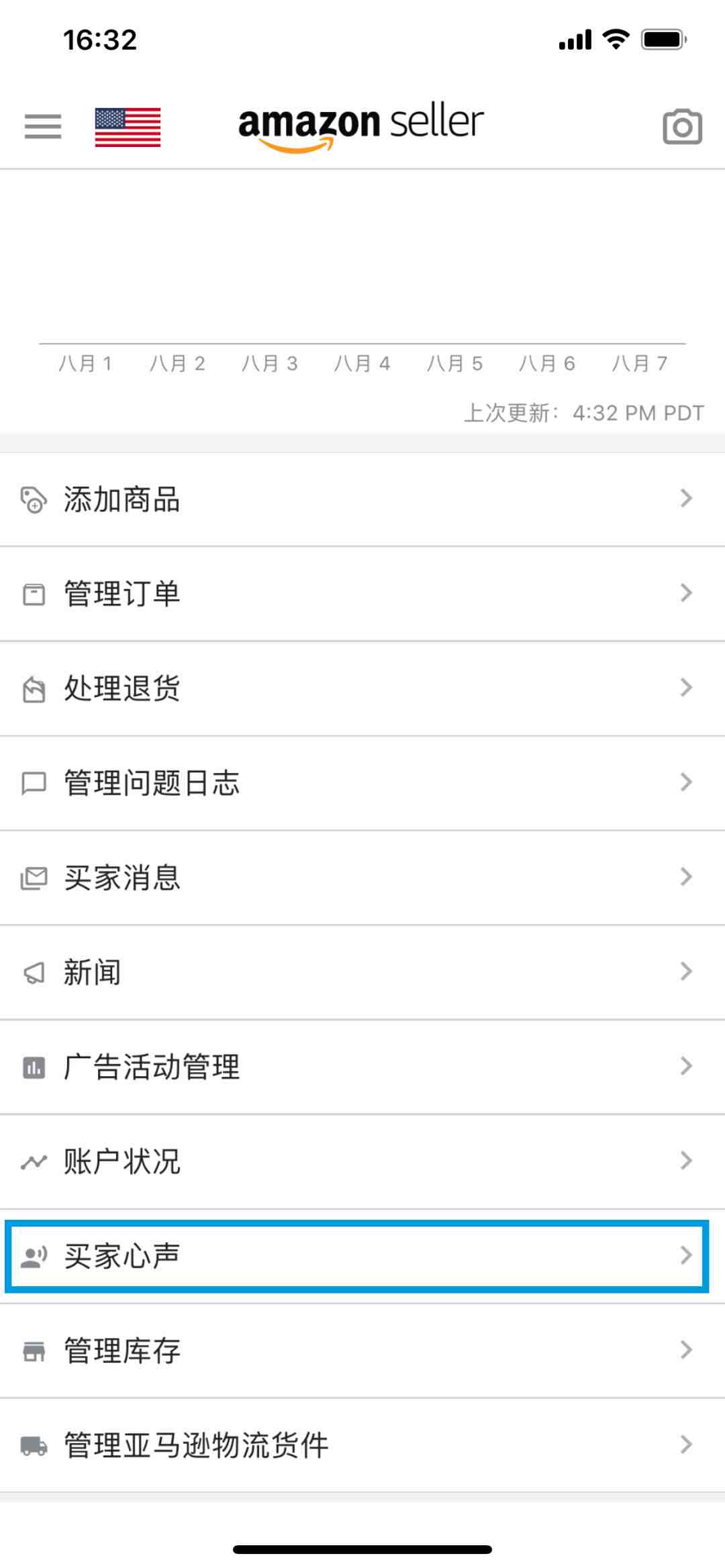Open 广告活动管理

click(362, 1067)
